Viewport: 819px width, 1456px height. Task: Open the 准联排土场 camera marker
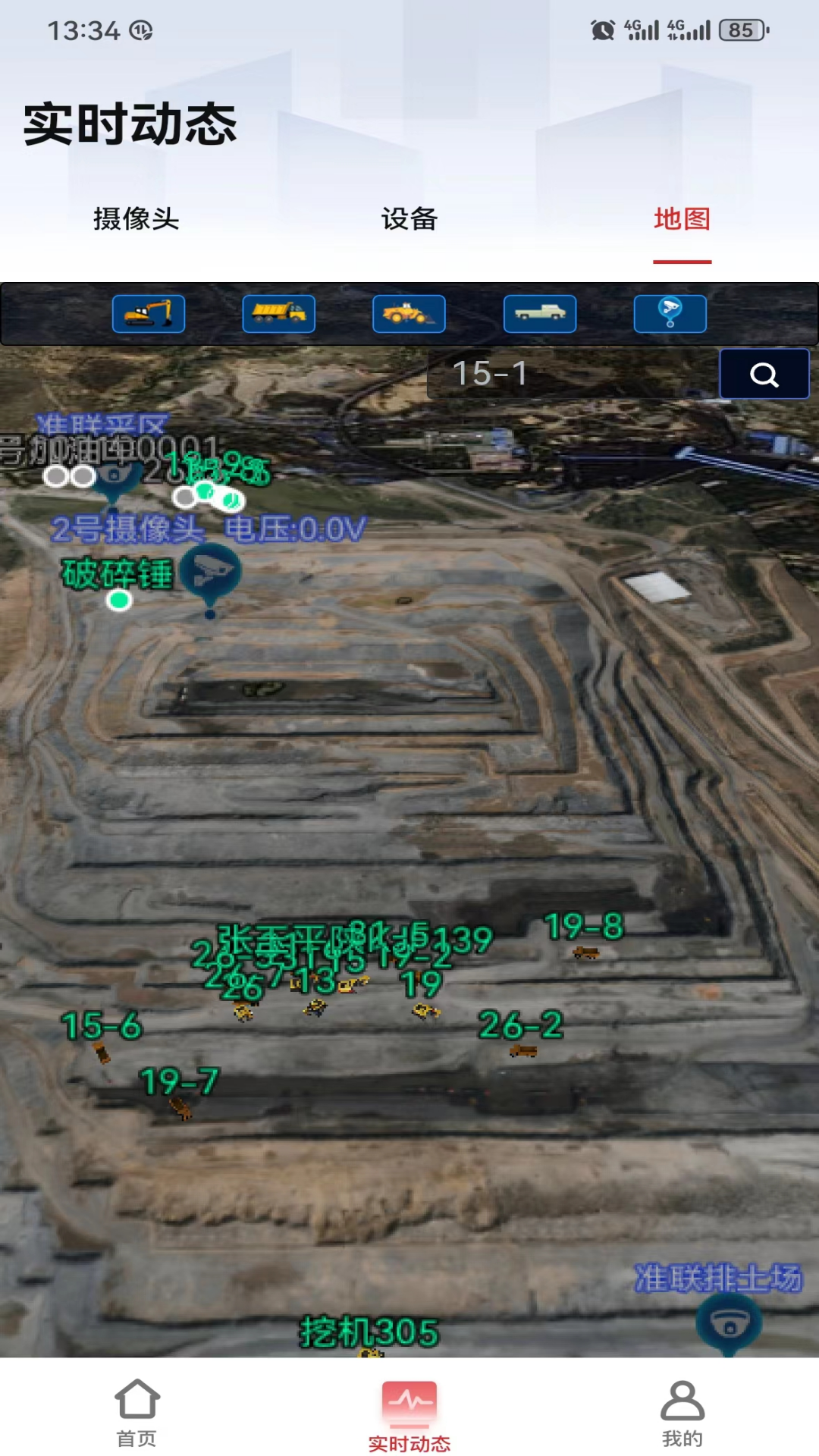(x=729, y=1324)
